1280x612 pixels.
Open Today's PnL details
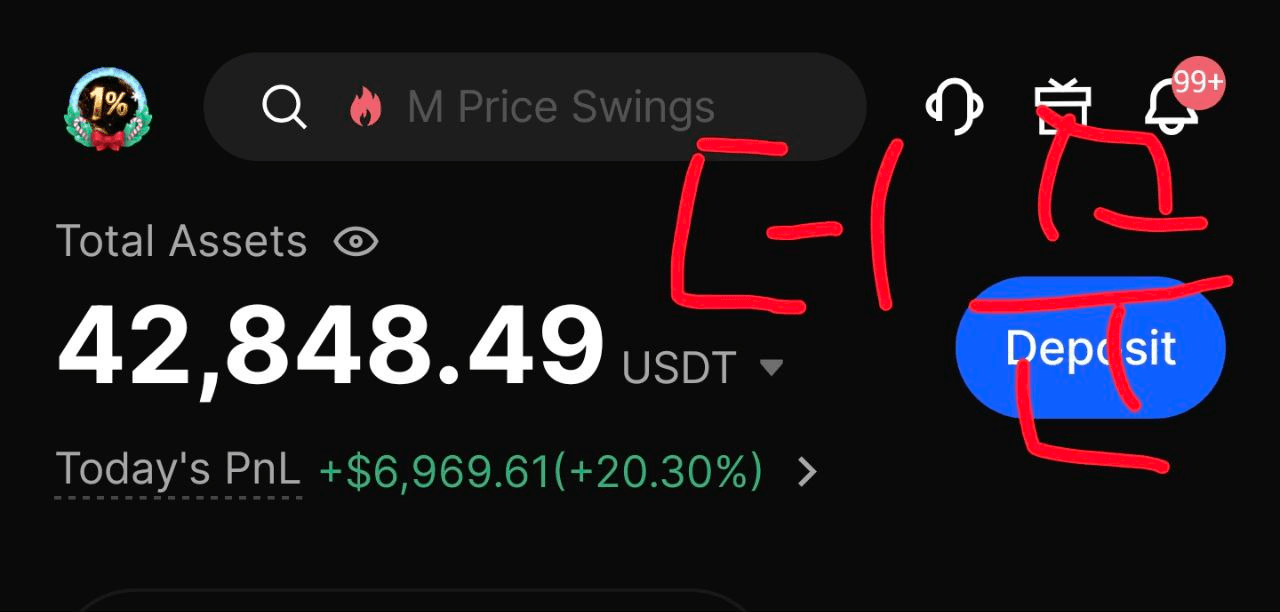coord(807,471)
